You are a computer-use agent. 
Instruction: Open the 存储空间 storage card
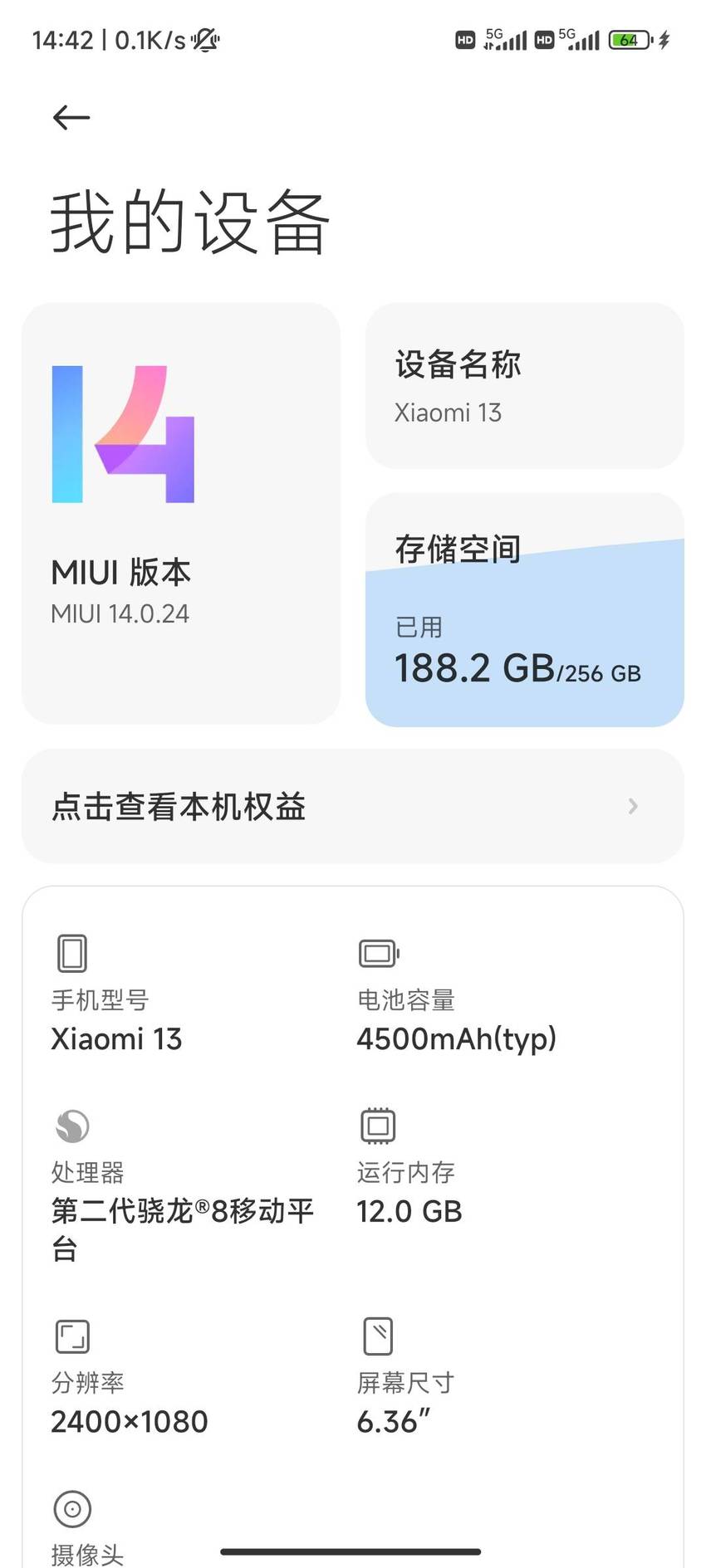point(525,610)
